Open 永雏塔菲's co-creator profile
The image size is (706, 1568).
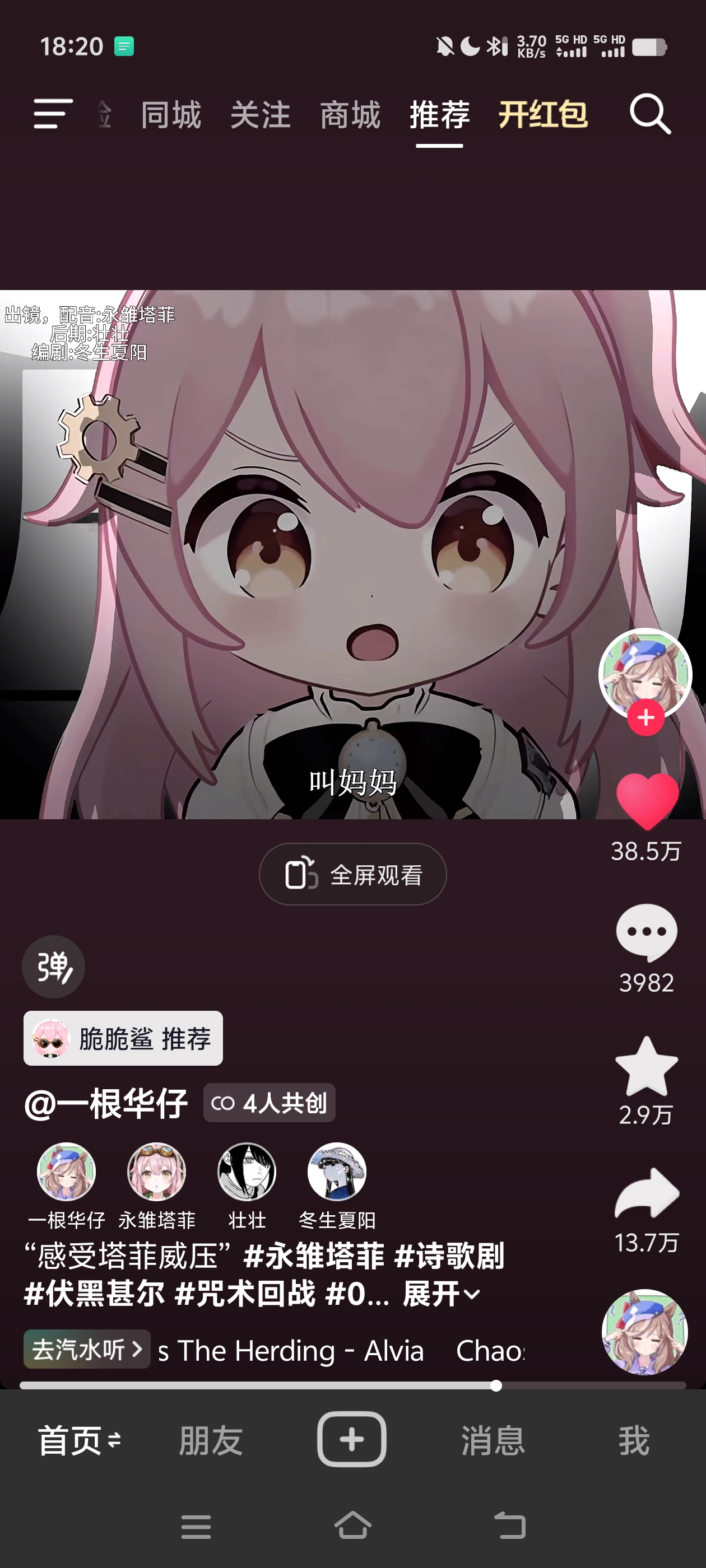click(x=156, y=1172)
